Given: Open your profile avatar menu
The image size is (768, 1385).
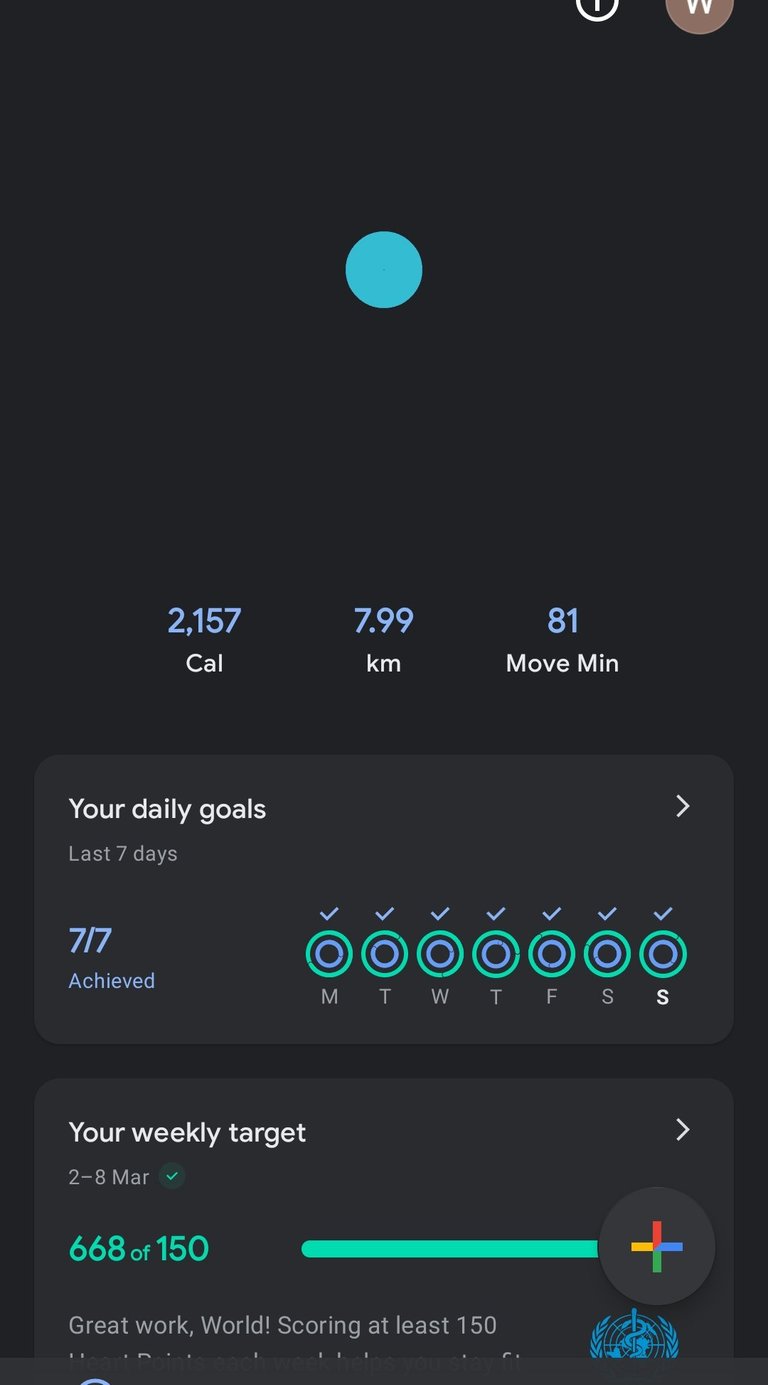Looking at the screenshot, I should 699,12.
